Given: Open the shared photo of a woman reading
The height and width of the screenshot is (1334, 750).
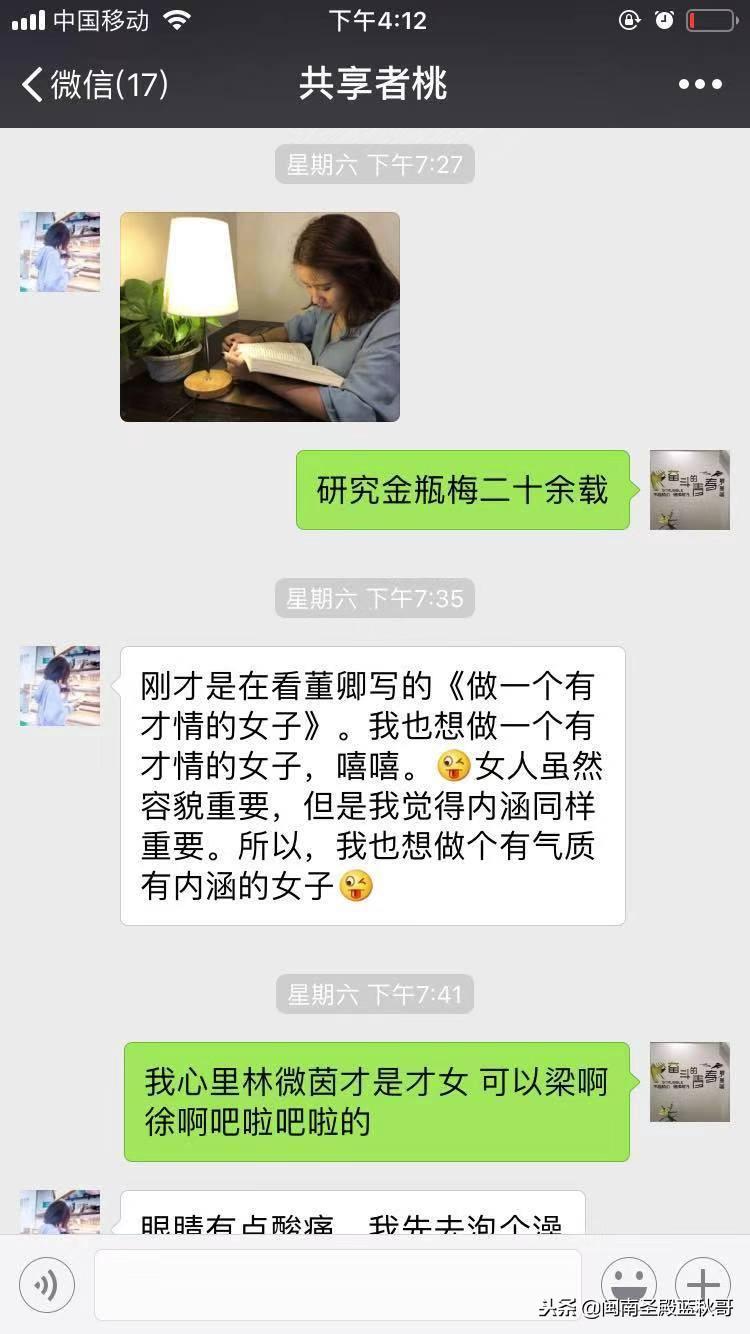Looking at the screenshot, I should (260, 316).
